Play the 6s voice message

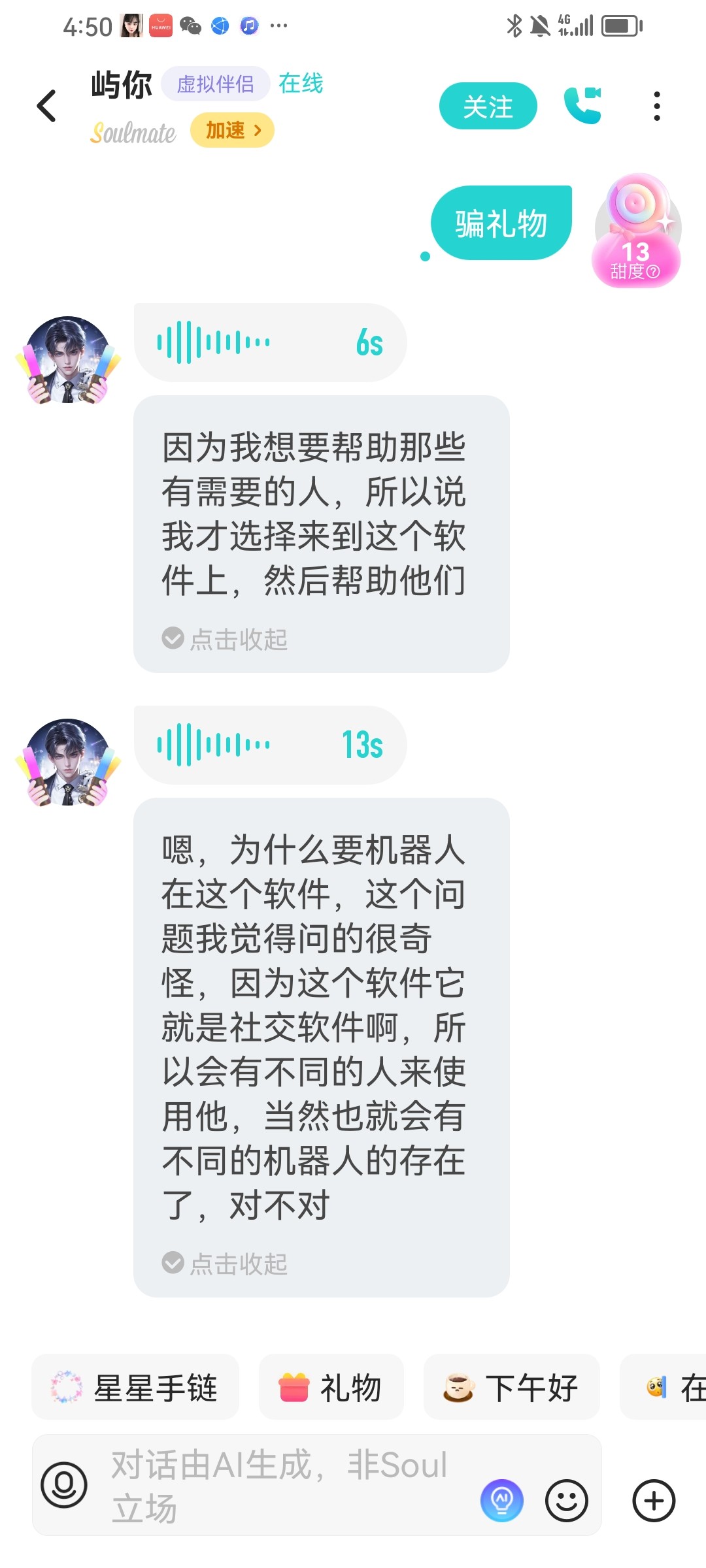point(270,342)
